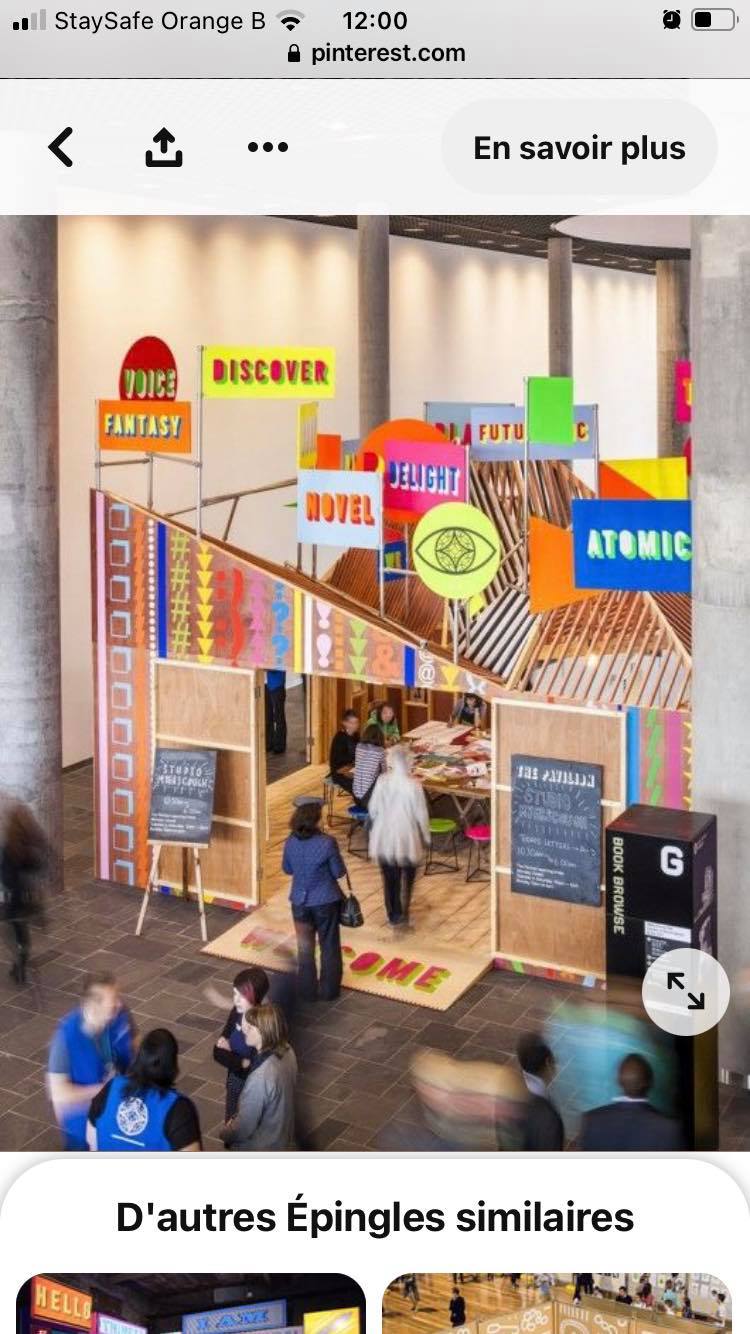Expand the pin image to fullscreen
The image size is (750, 1334).
point(686,991)
